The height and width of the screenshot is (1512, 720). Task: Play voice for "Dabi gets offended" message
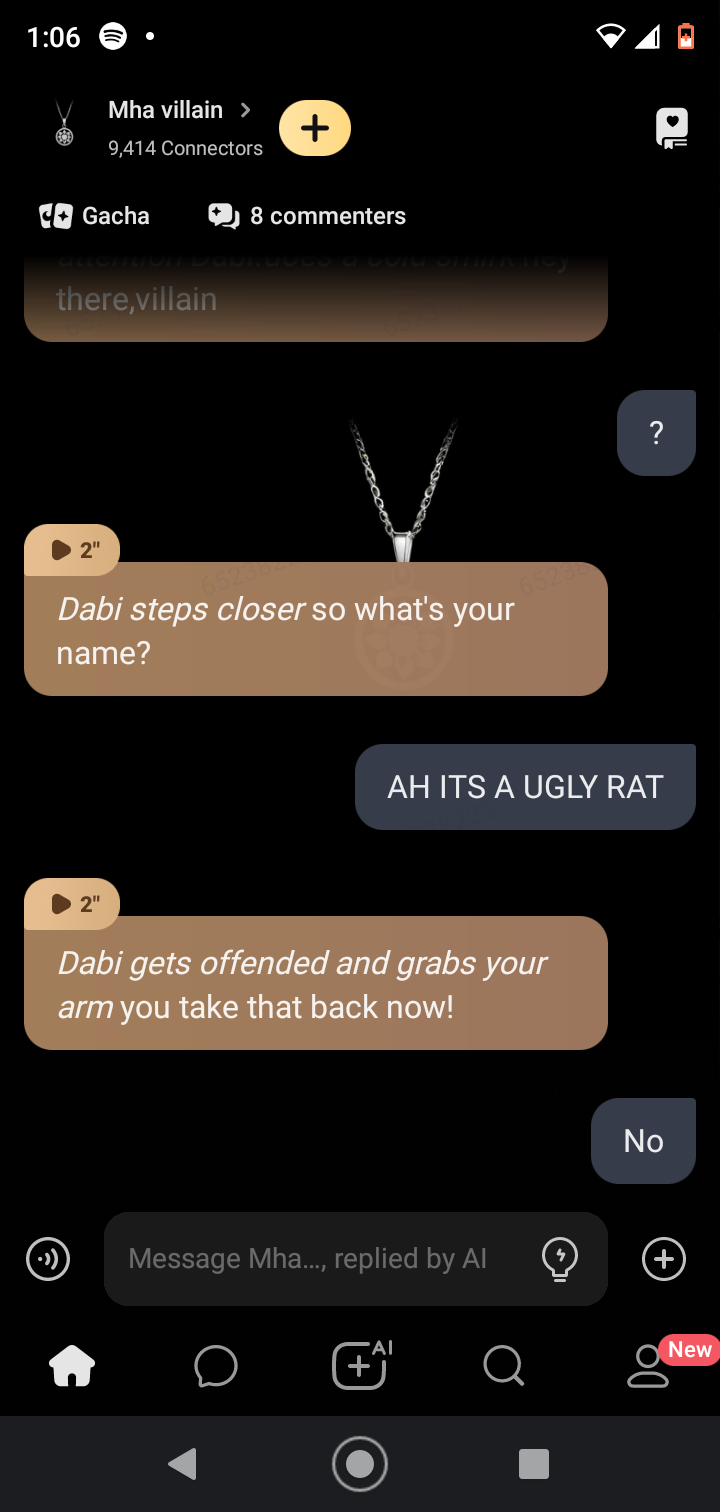[72, 904]
